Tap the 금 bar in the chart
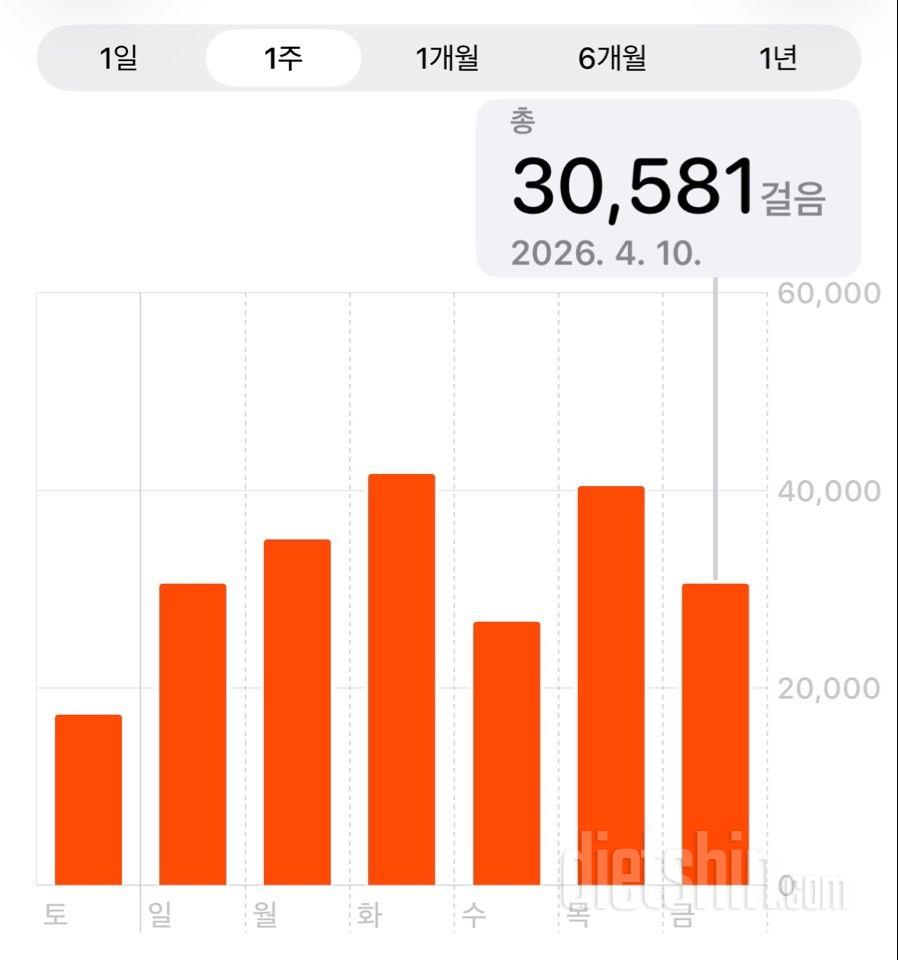Viewport: 898px width, 960px height. coord(715,735)
